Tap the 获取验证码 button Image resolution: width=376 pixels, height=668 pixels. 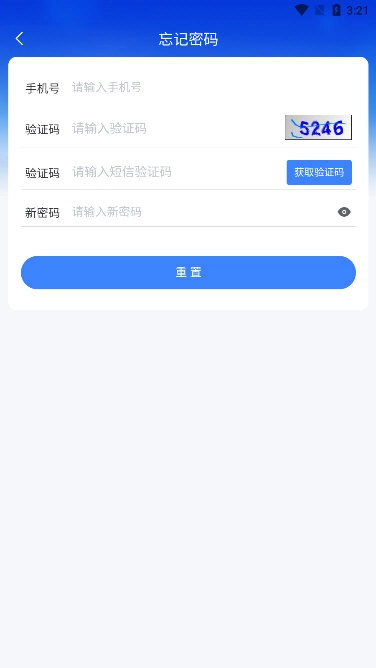pos(319,172)
